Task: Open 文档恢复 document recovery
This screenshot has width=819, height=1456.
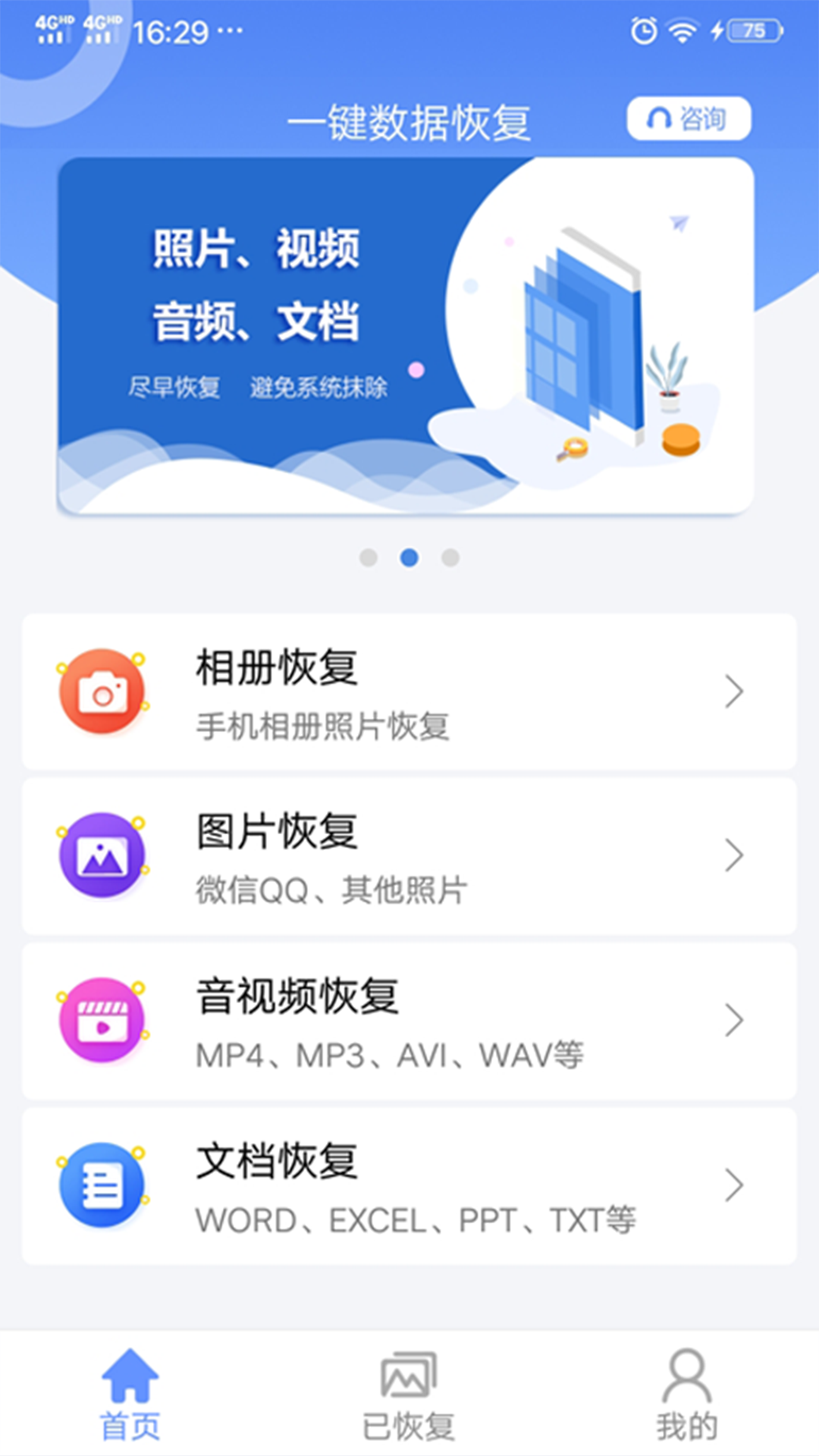Action: pyautogui.click(x=409, y=1185)
